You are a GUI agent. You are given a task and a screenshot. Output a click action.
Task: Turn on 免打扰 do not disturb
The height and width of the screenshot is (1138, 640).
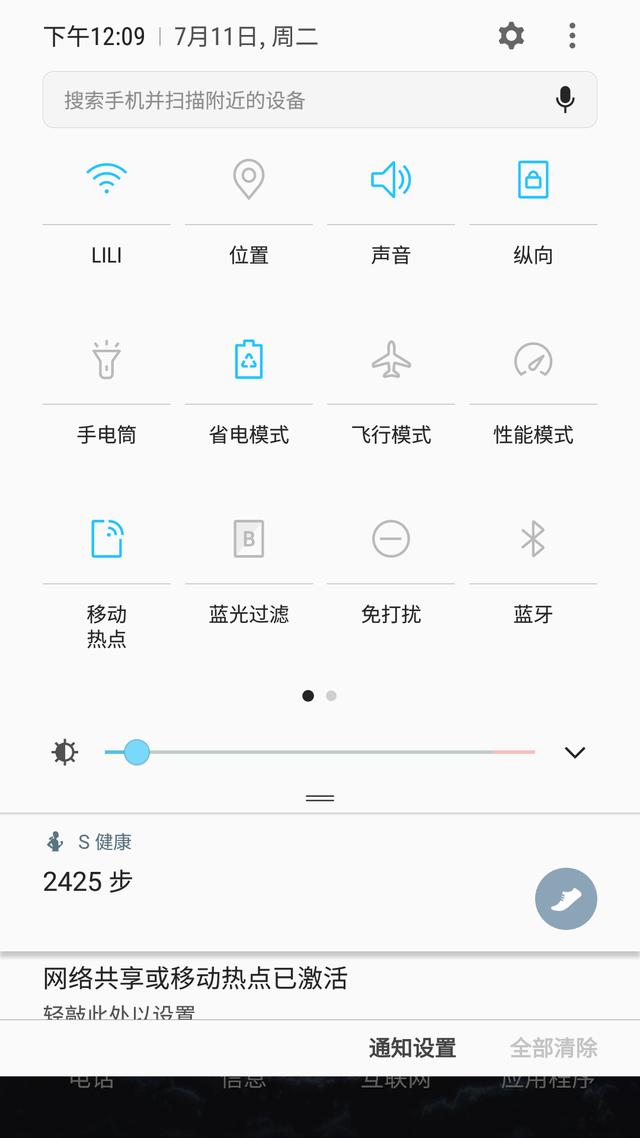[x=390, y=539]
